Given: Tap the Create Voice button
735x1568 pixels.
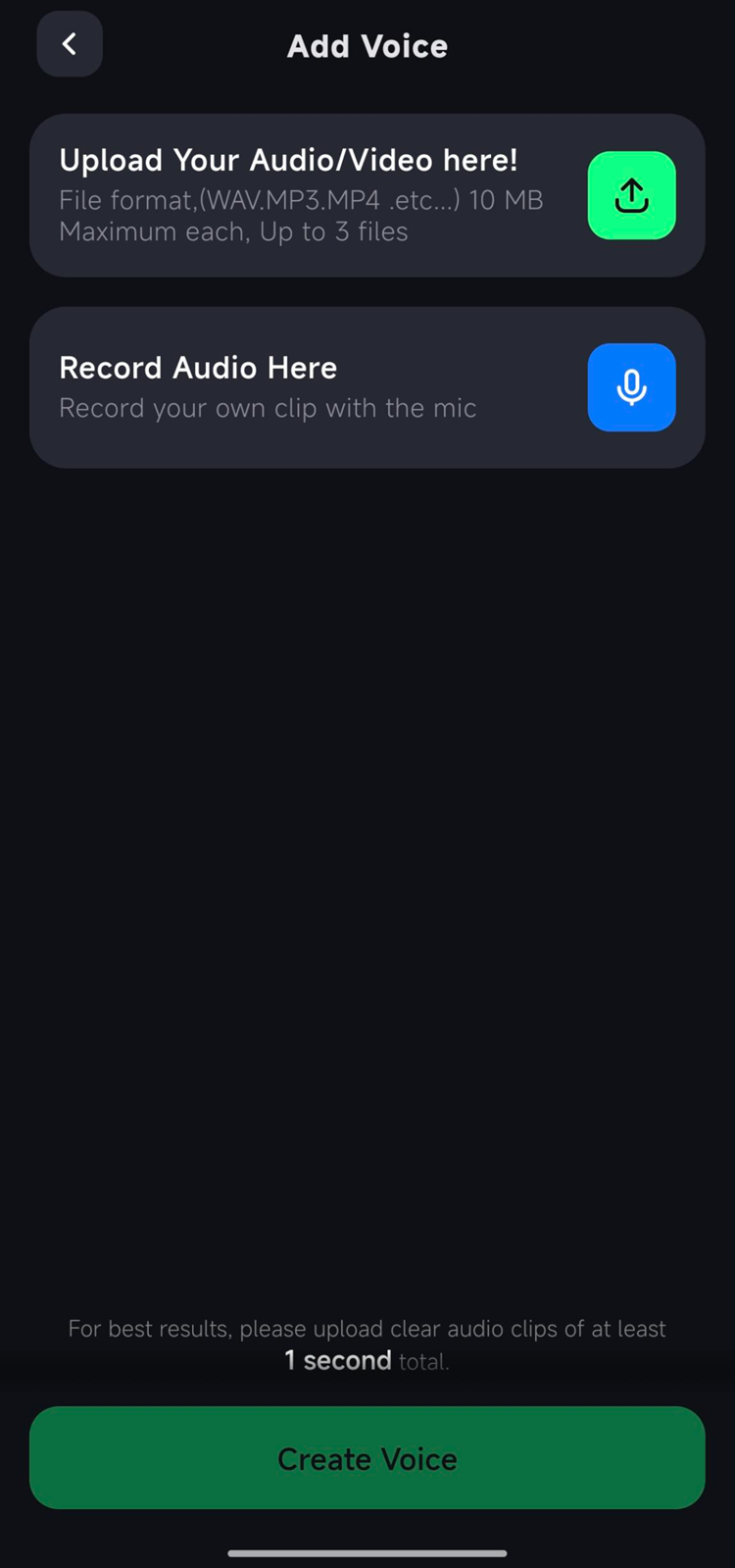Looking at the screenshot, I should coord(367,1458).
